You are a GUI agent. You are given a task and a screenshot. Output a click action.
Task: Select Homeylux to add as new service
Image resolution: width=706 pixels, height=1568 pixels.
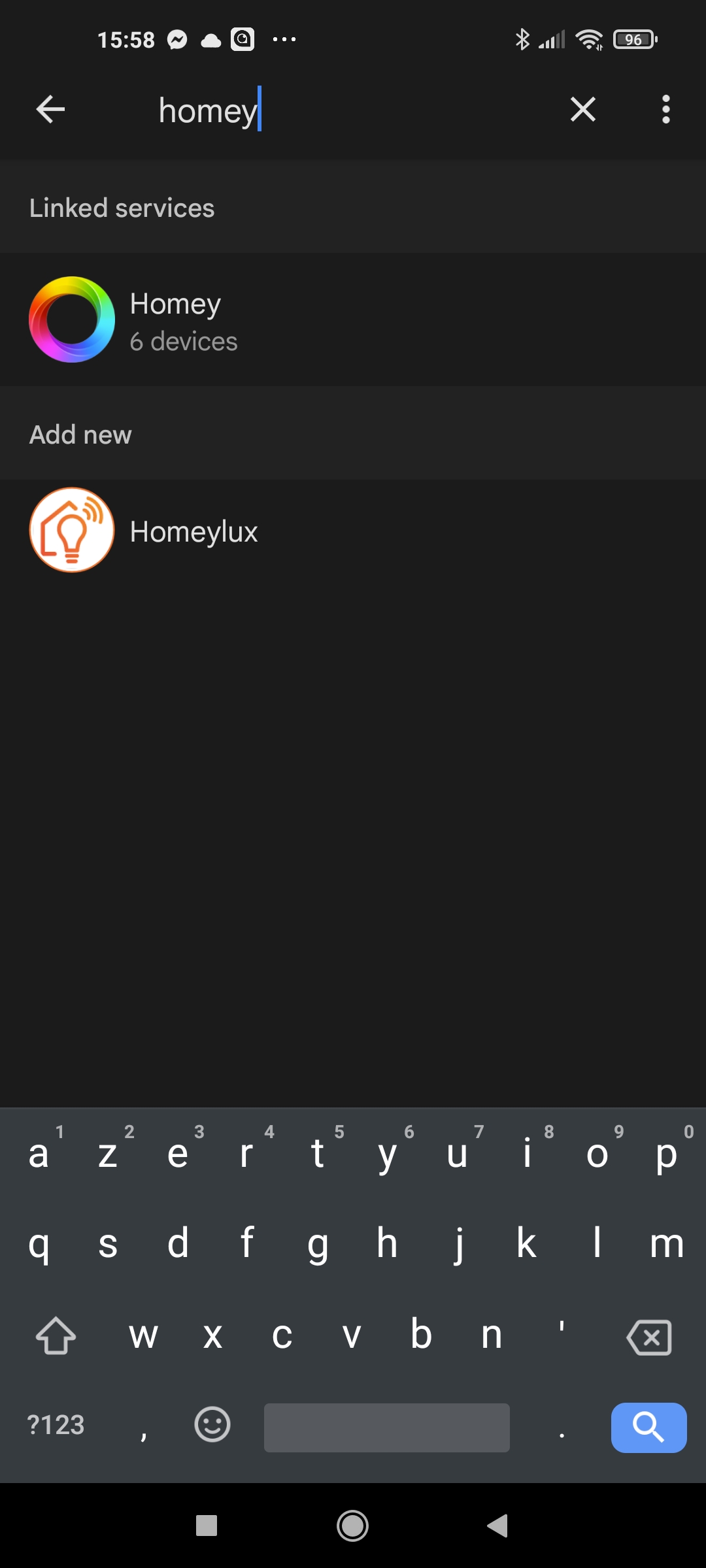point(353,530)
